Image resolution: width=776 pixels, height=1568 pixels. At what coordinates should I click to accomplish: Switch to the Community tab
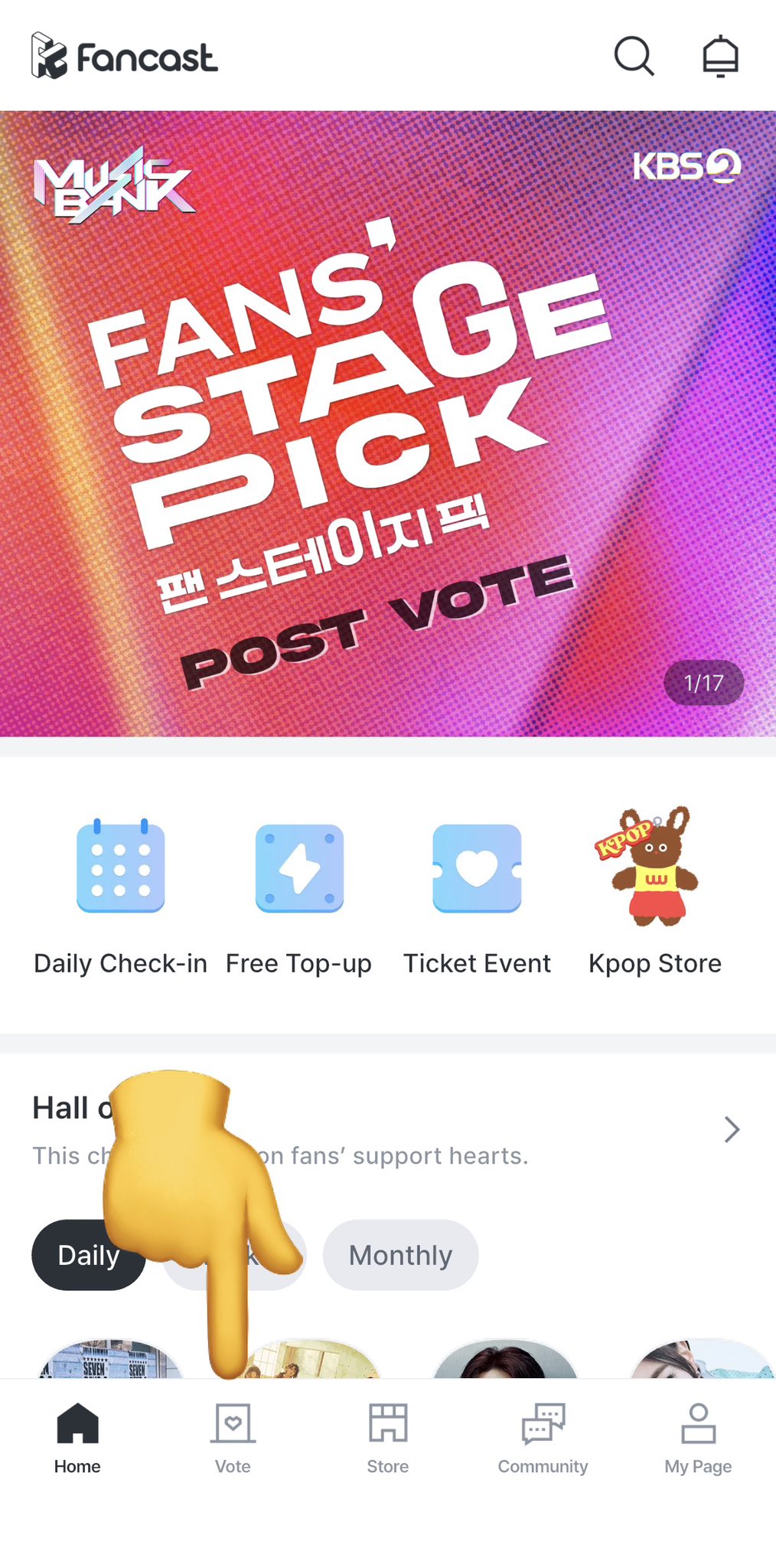tap(543, 1438)
